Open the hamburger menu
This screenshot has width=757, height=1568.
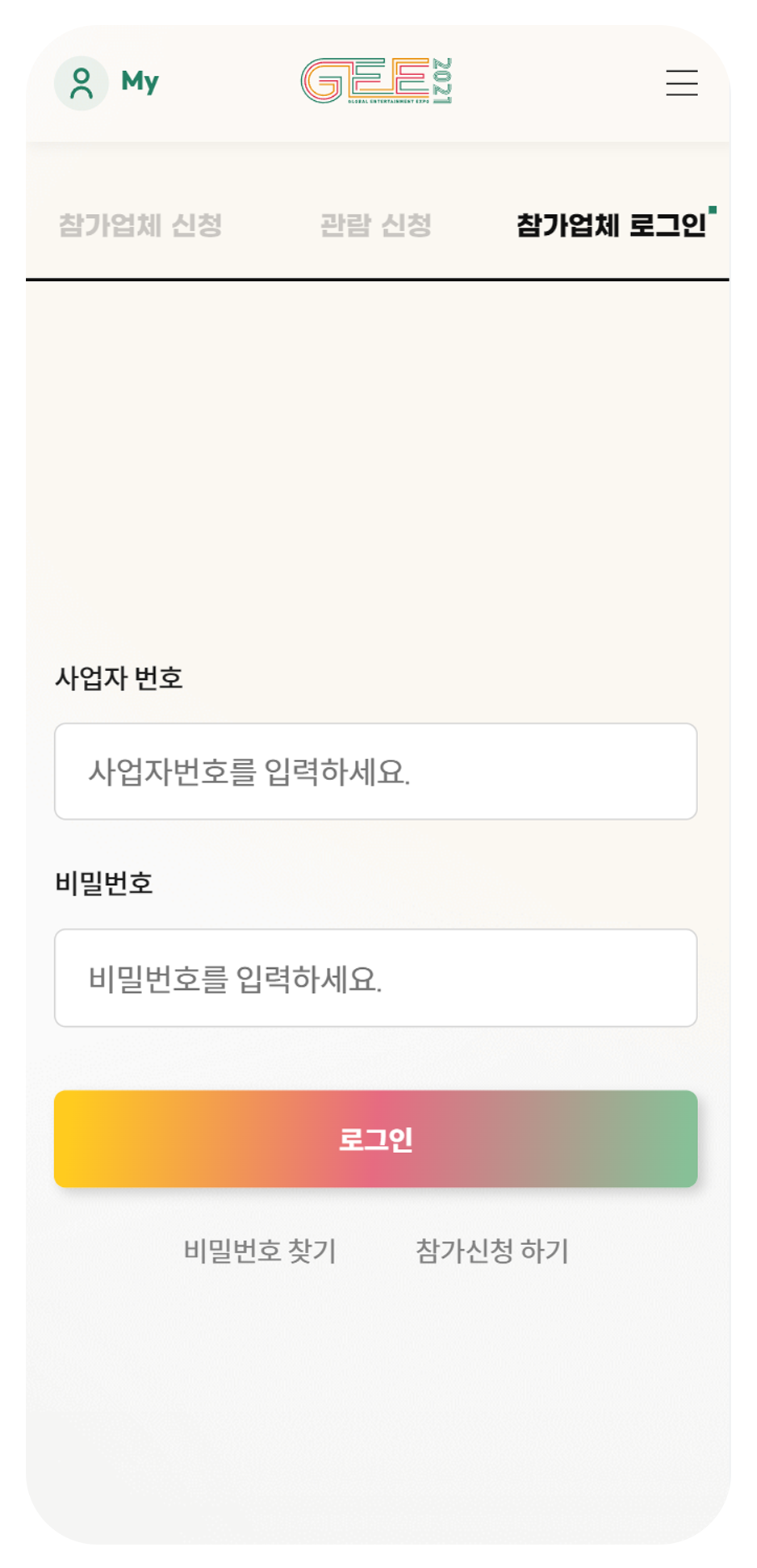682,82
